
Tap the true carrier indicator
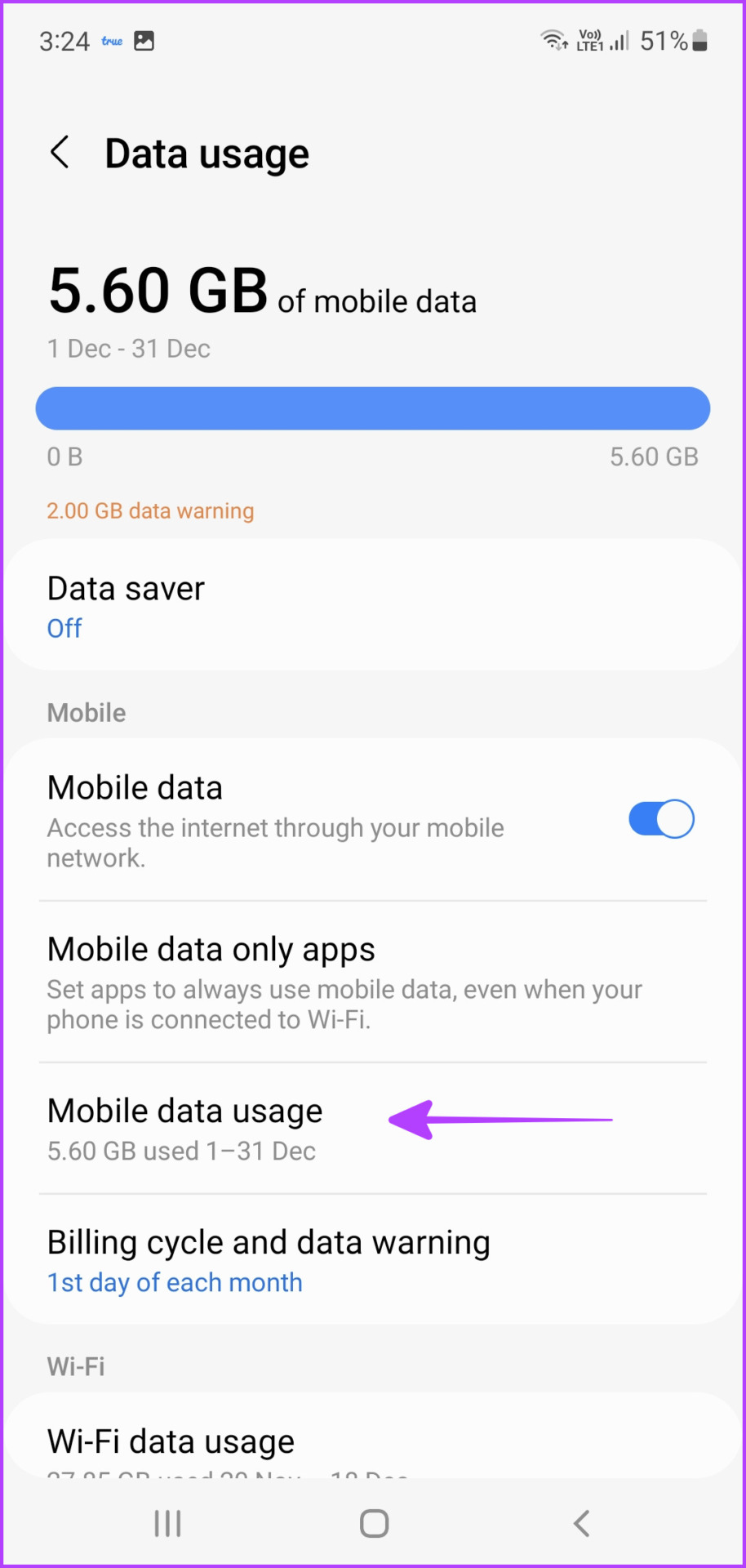click(111, 41)
